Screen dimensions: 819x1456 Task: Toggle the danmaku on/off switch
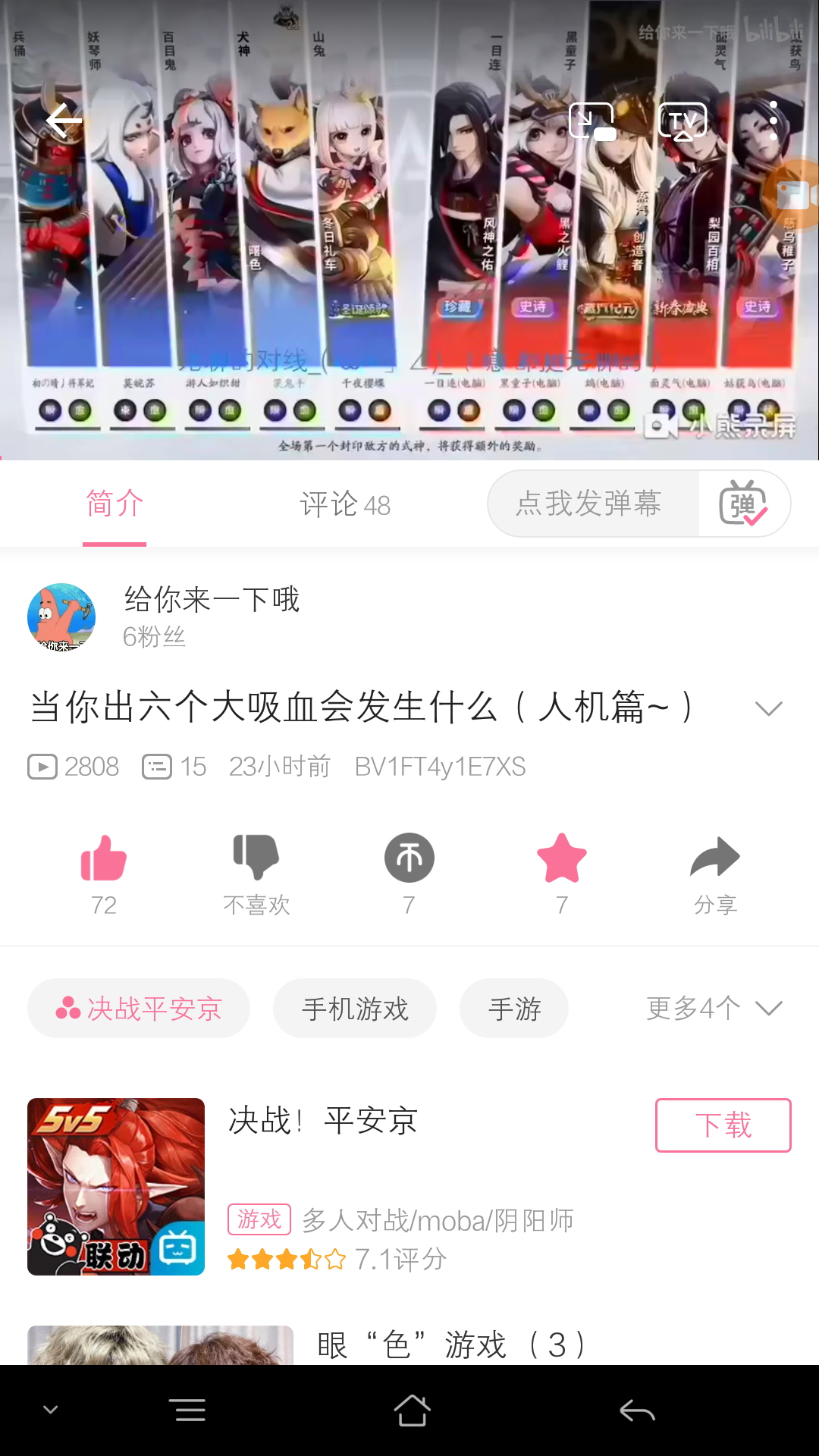click(745, 504)
